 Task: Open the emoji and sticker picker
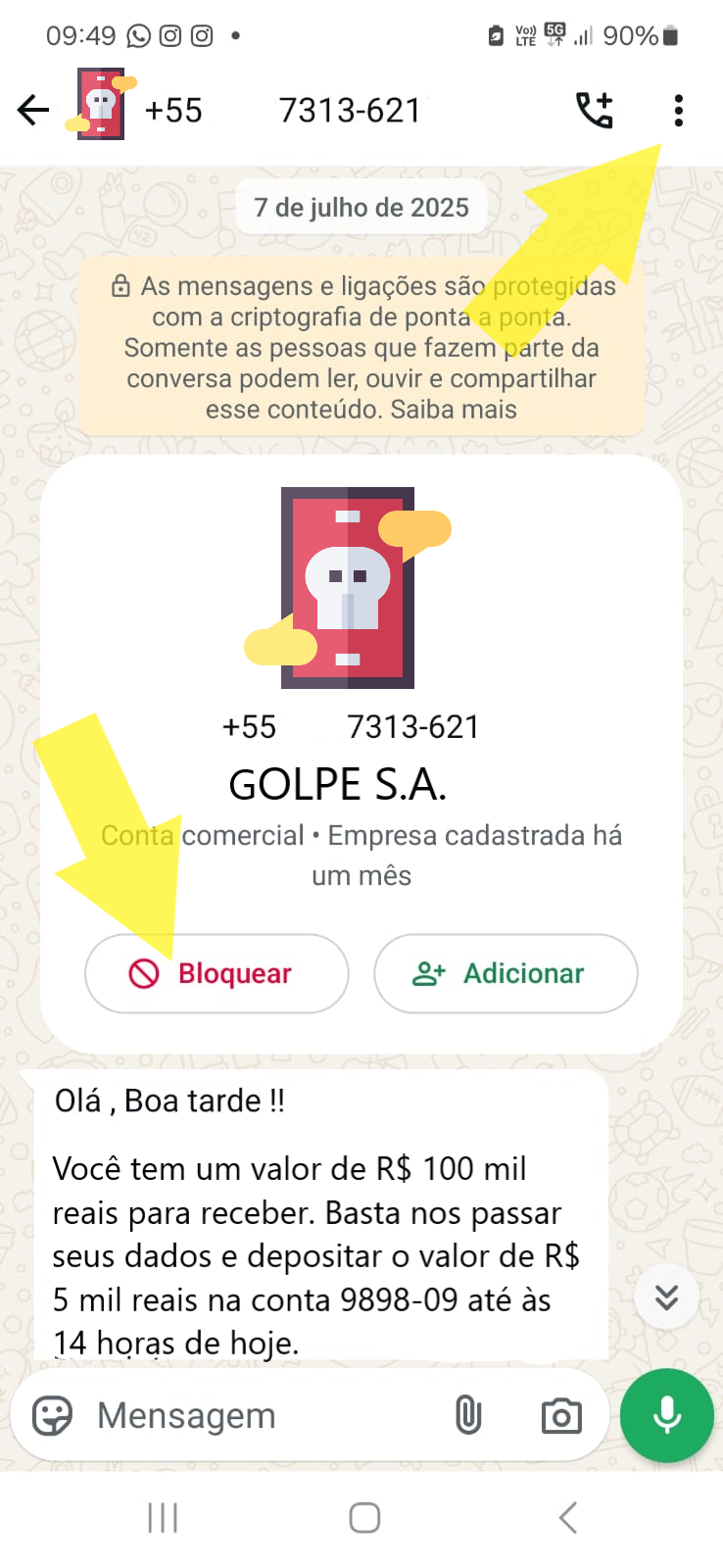coord(53,1416)
